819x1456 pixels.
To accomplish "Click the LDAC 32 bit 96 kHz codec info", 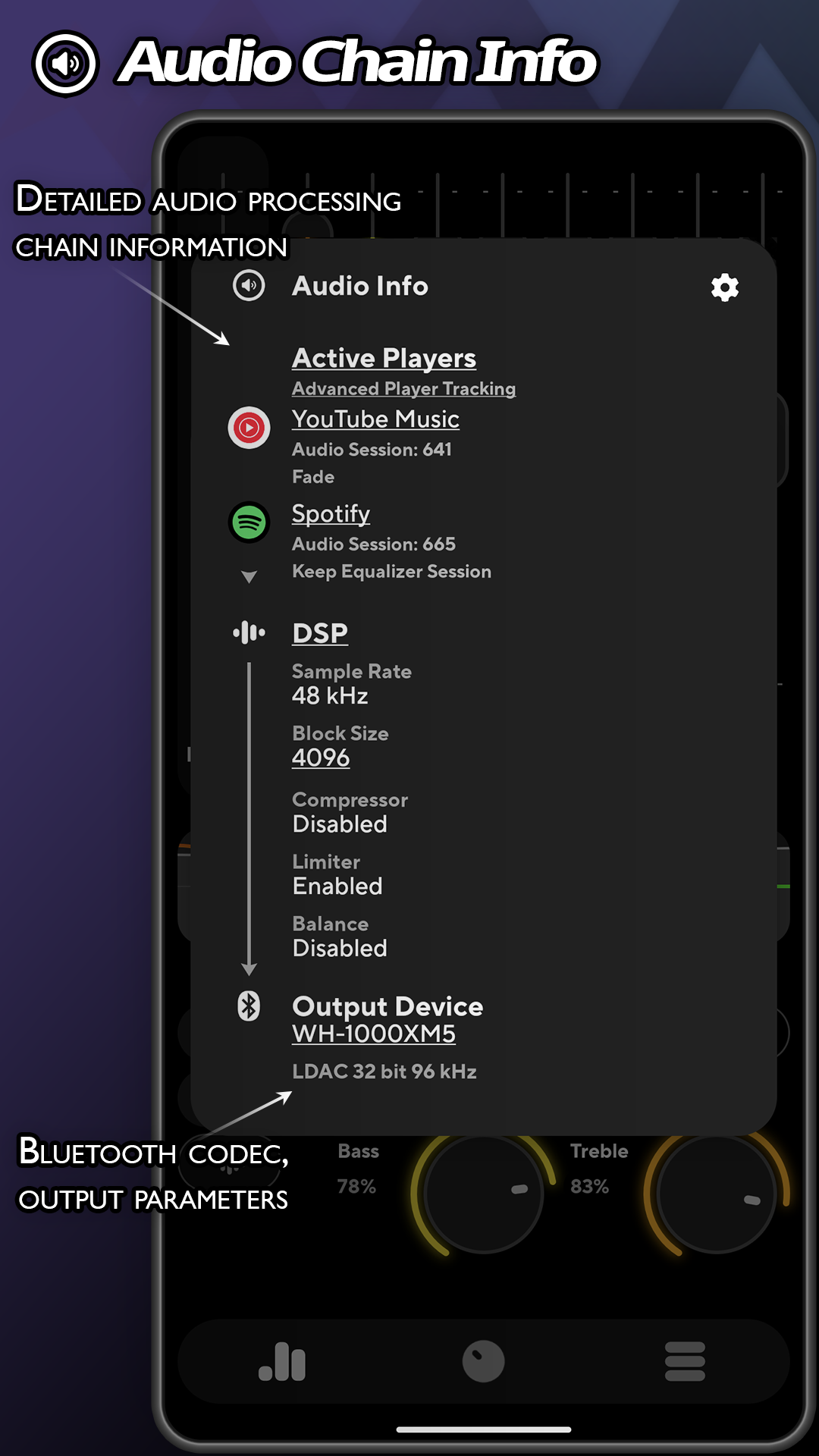I will point(384,1072).
